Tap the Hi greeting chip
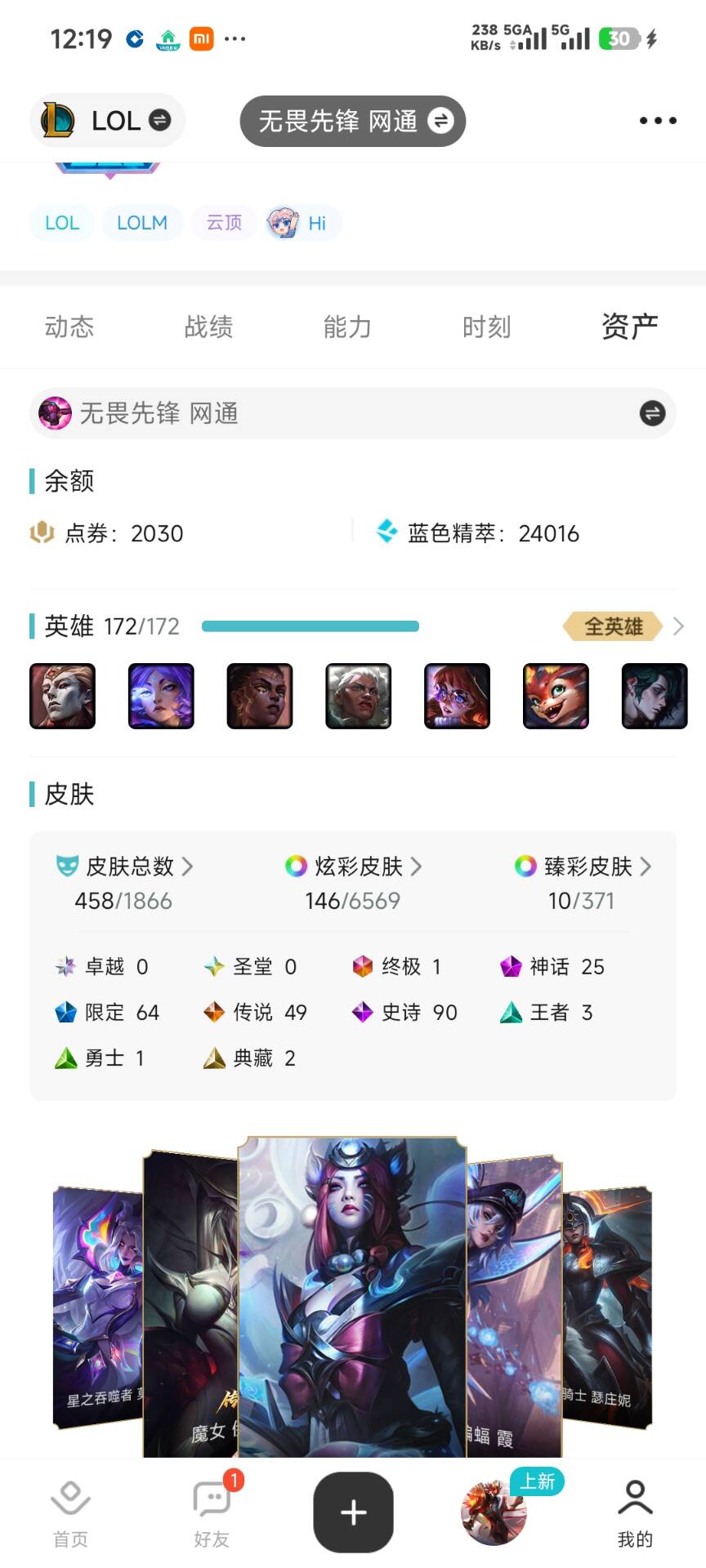Screen dimensions: 706x1568 pos(302,223)
